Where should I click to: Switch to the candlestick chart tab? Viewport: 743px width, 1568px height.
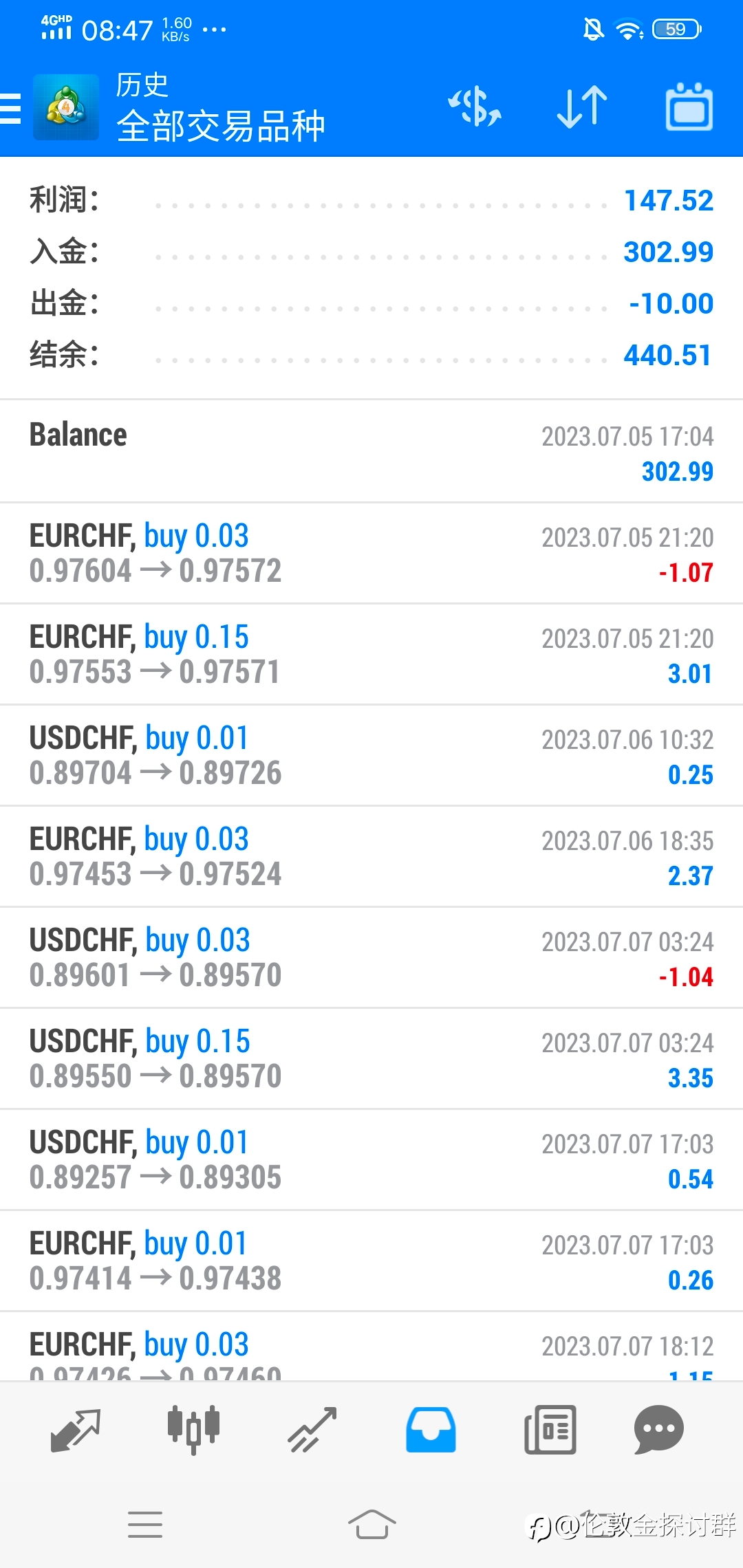[x=194, y=1430]
